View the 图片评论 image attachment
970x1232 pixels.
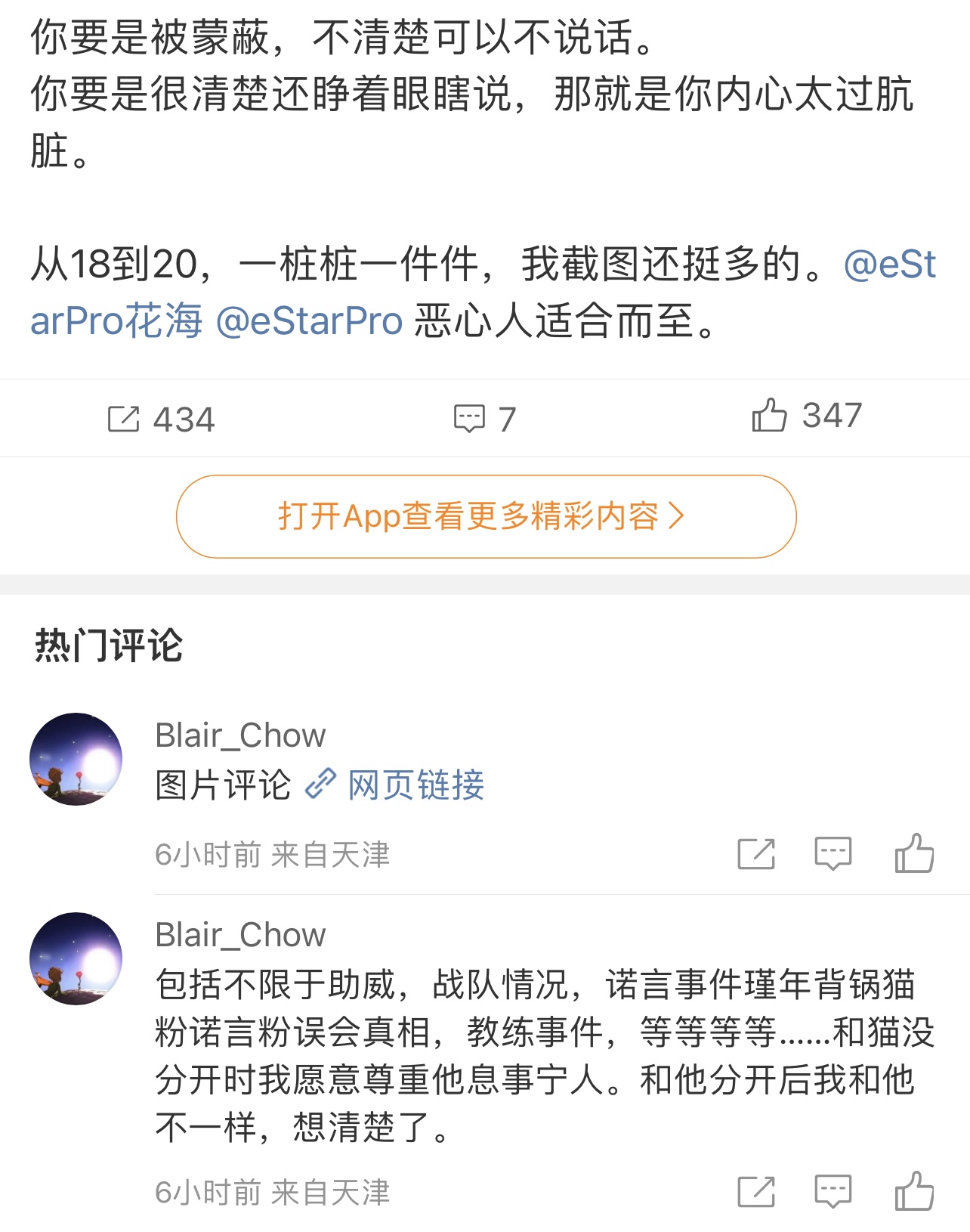(x=222, y=785)
